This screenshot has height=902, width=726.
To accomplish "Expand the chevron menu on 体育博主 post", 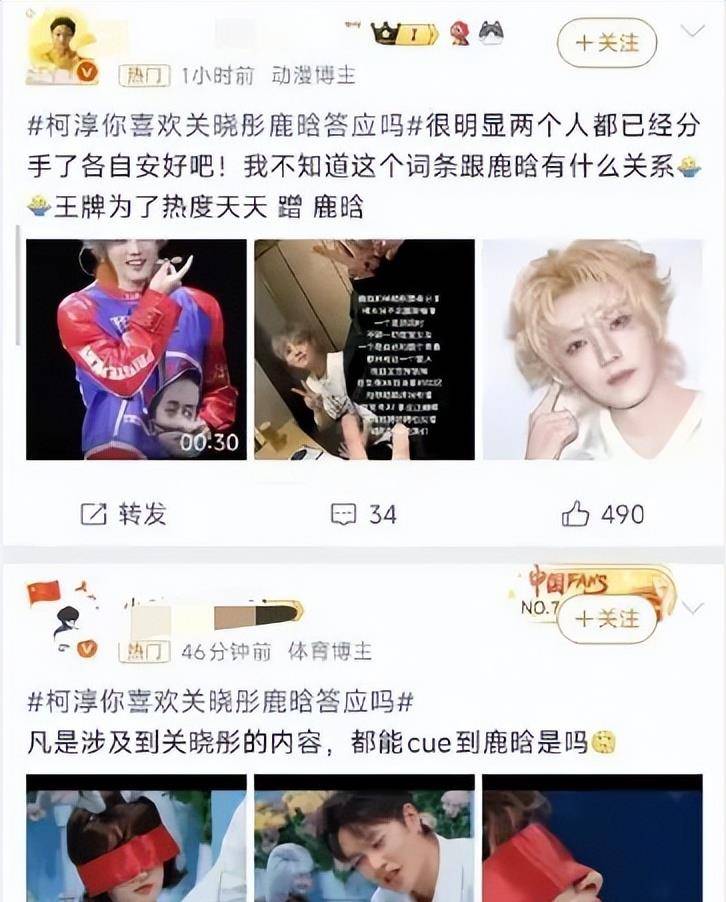I will 692,607.
